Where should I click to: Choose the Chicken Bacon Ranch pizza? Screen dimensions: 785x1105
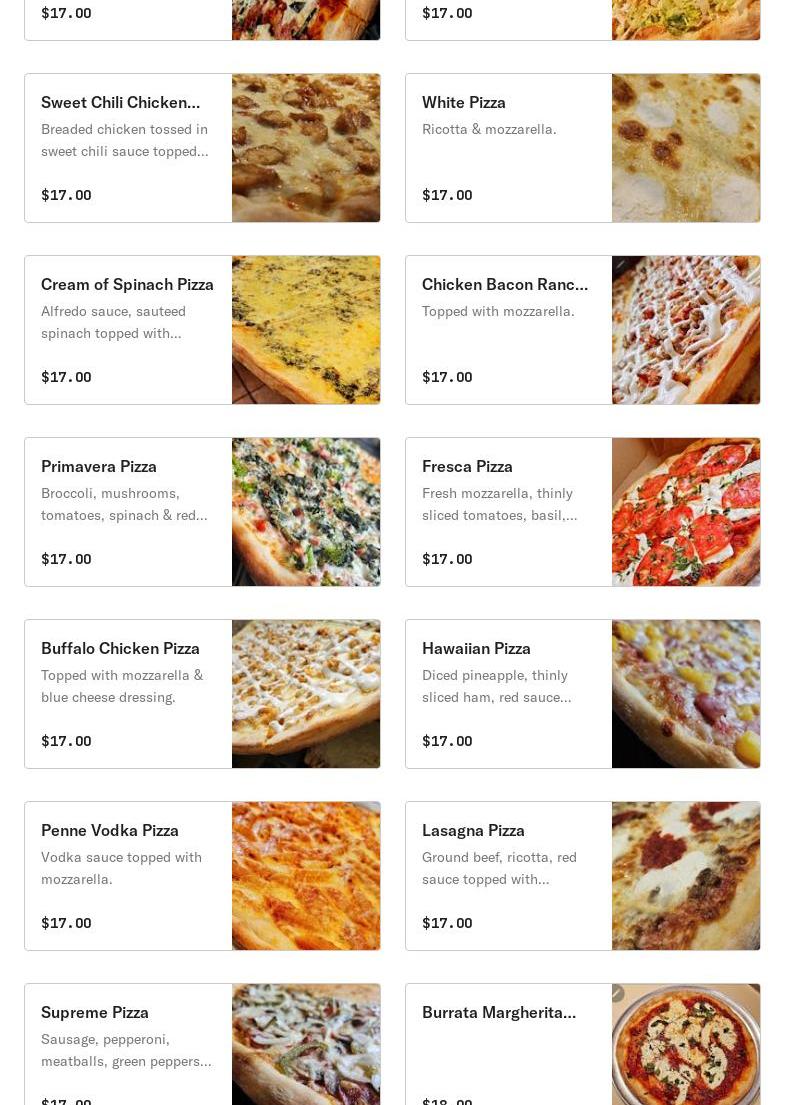[x=582, y=330]
